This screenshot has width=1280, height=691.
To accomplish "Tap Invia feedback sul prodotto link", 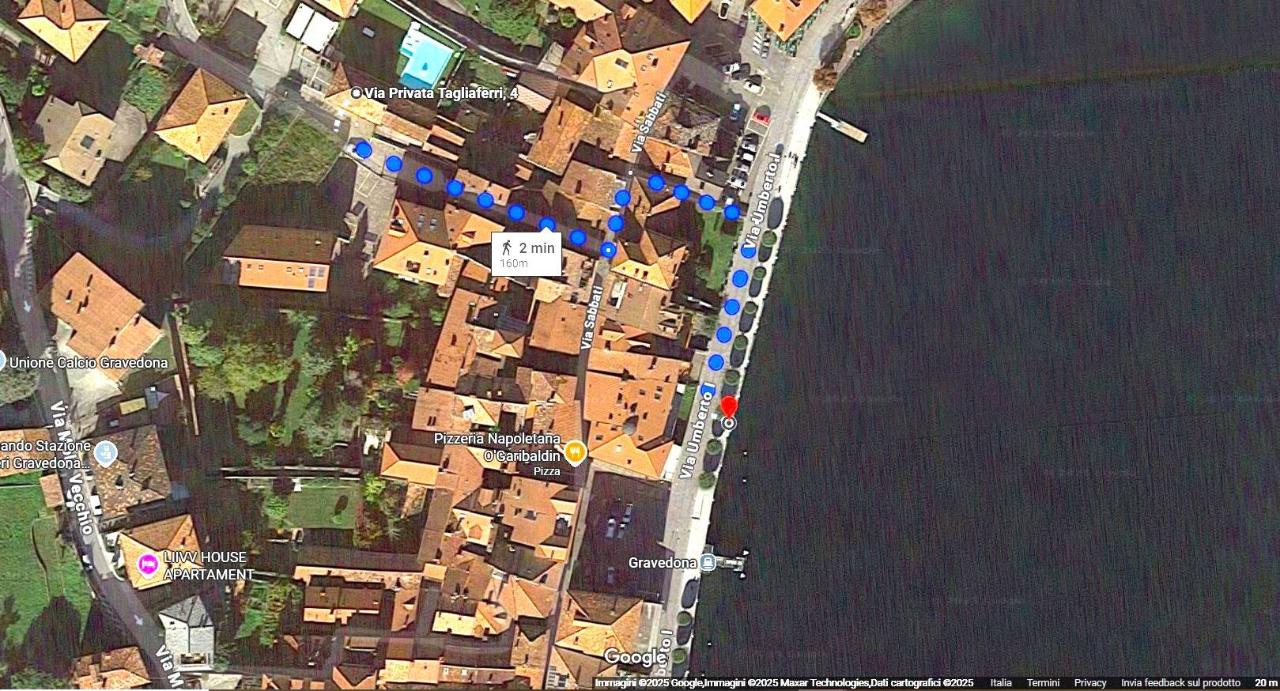I will tap(1180, 683).
